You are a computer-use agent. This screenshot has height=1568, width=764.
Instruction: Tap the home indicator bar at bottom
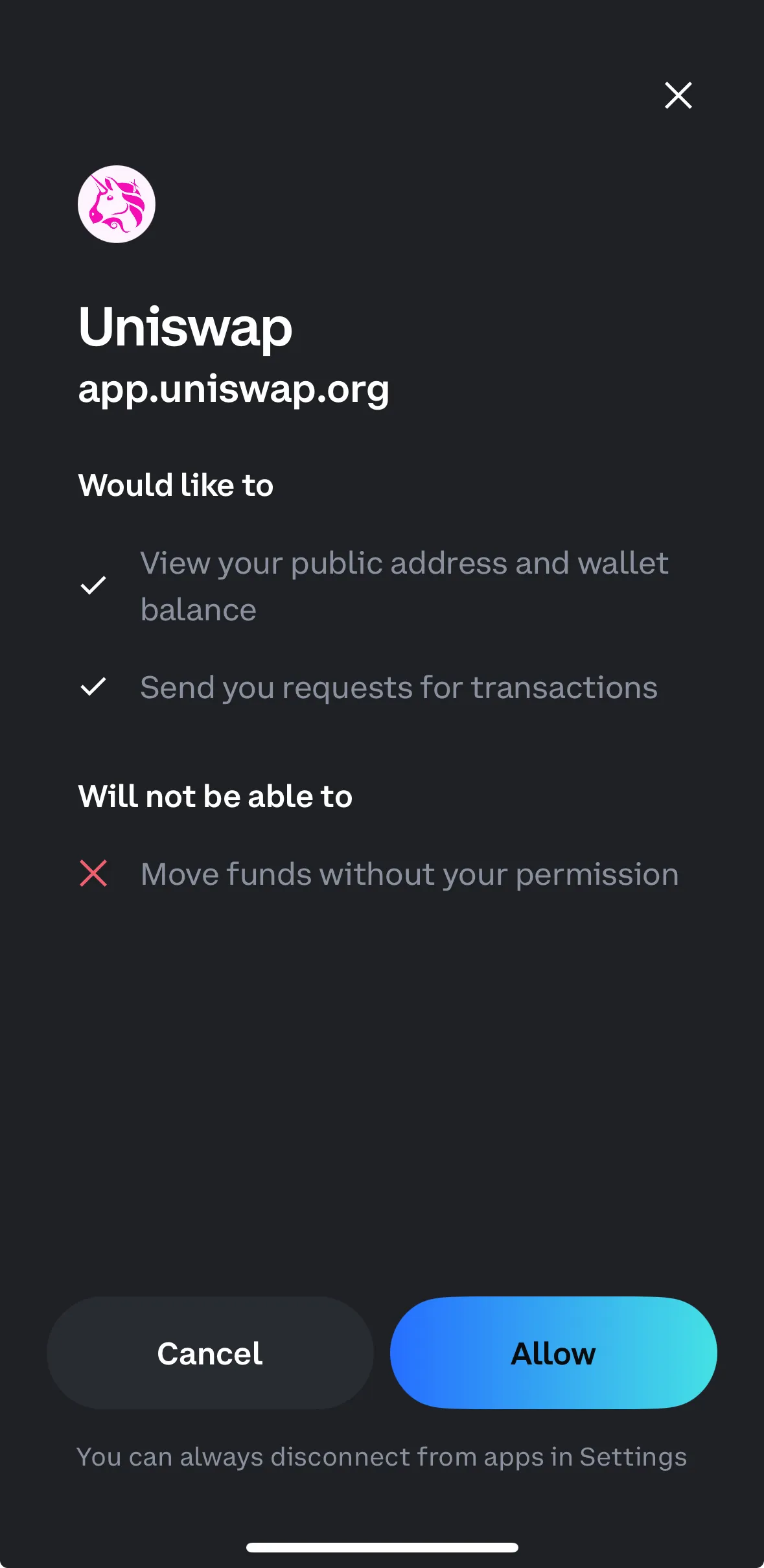click(382, 1546)
